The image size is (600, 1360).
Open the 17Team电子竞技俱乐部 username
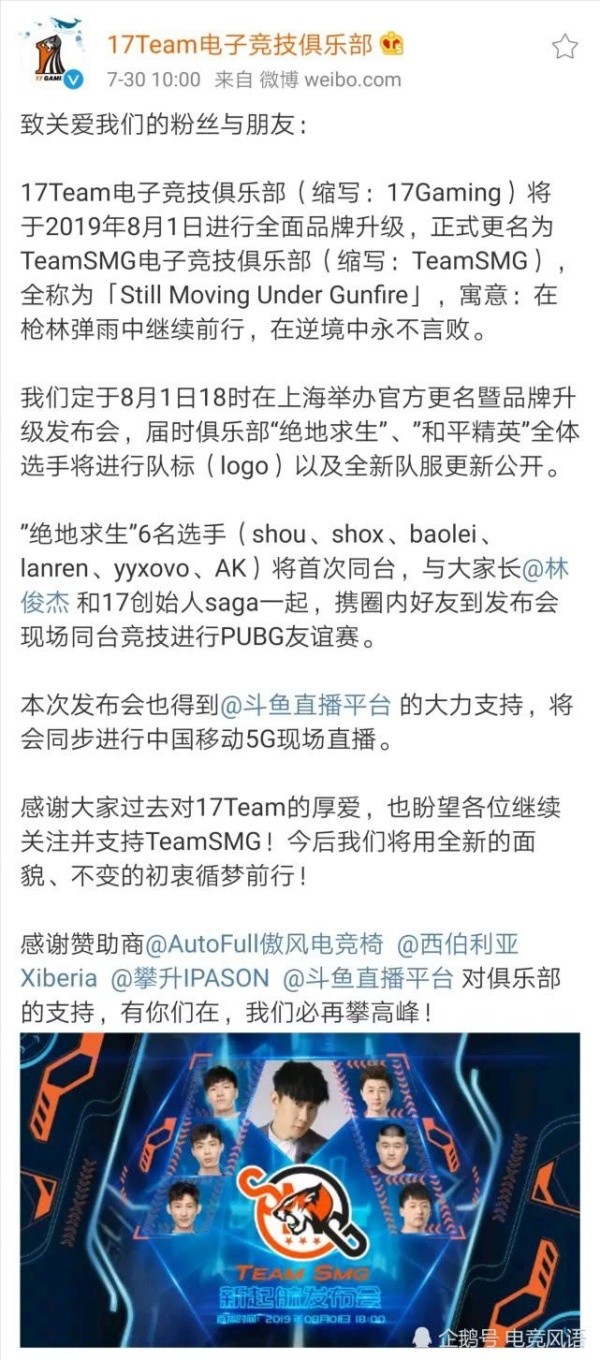(240, 45)
